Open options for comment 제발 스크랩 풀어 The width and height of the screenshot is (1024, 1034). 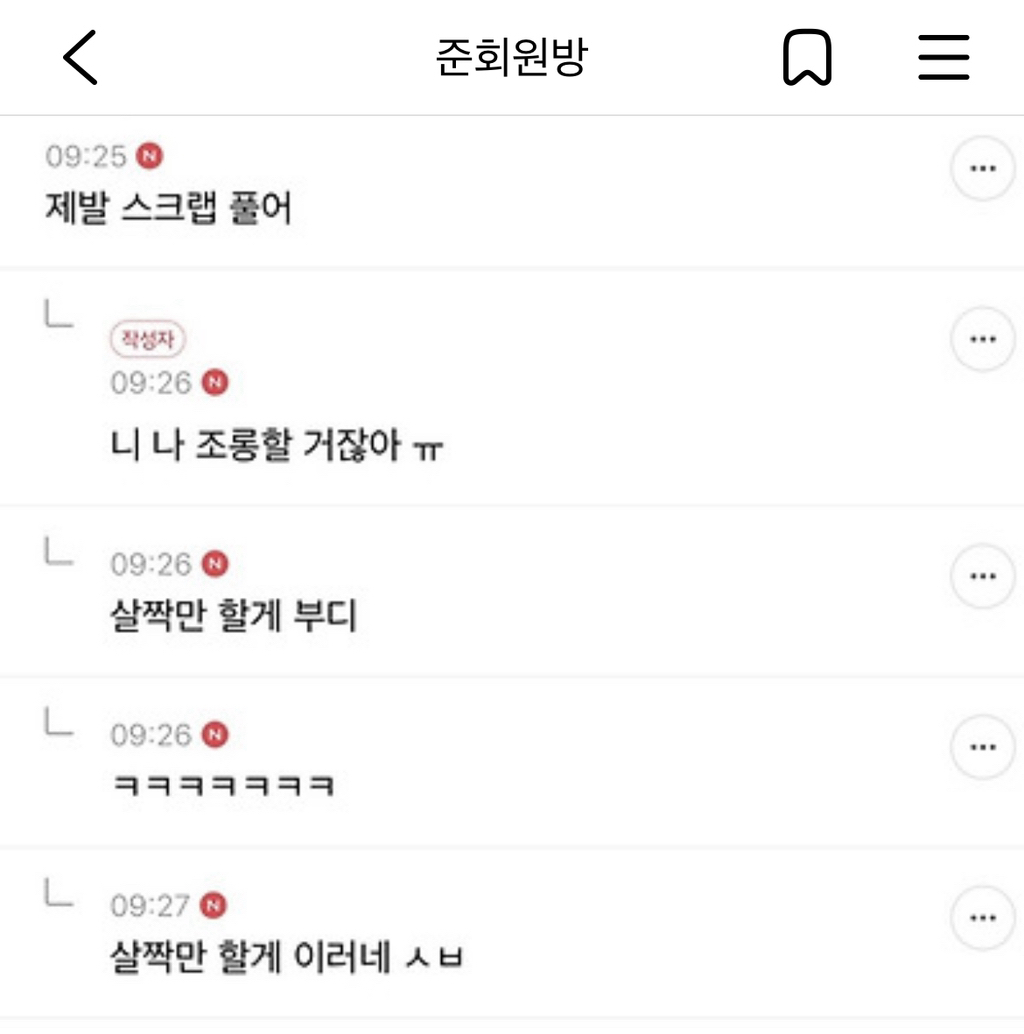(982, 169)
